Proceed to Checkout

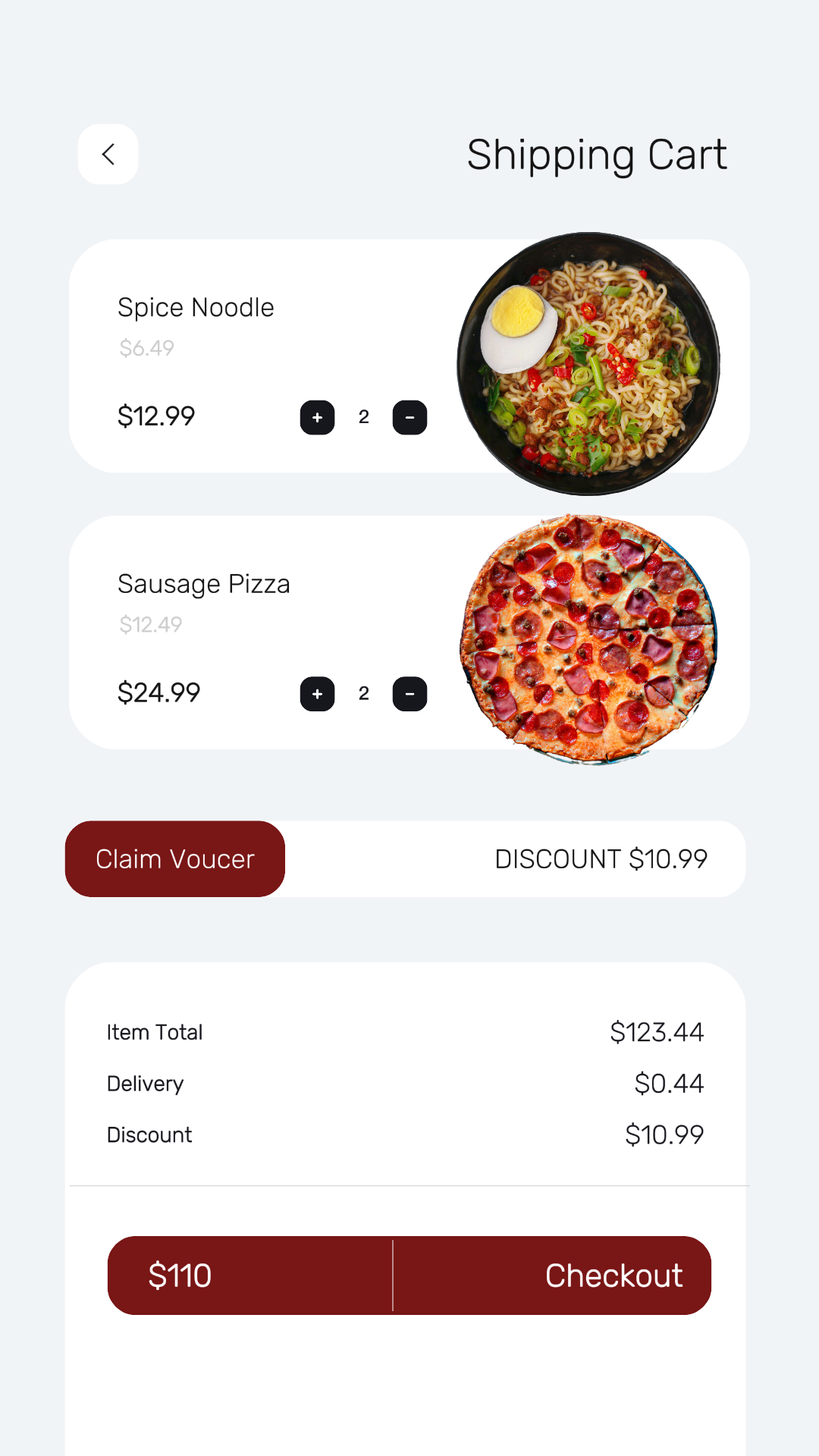point(613,1276)
